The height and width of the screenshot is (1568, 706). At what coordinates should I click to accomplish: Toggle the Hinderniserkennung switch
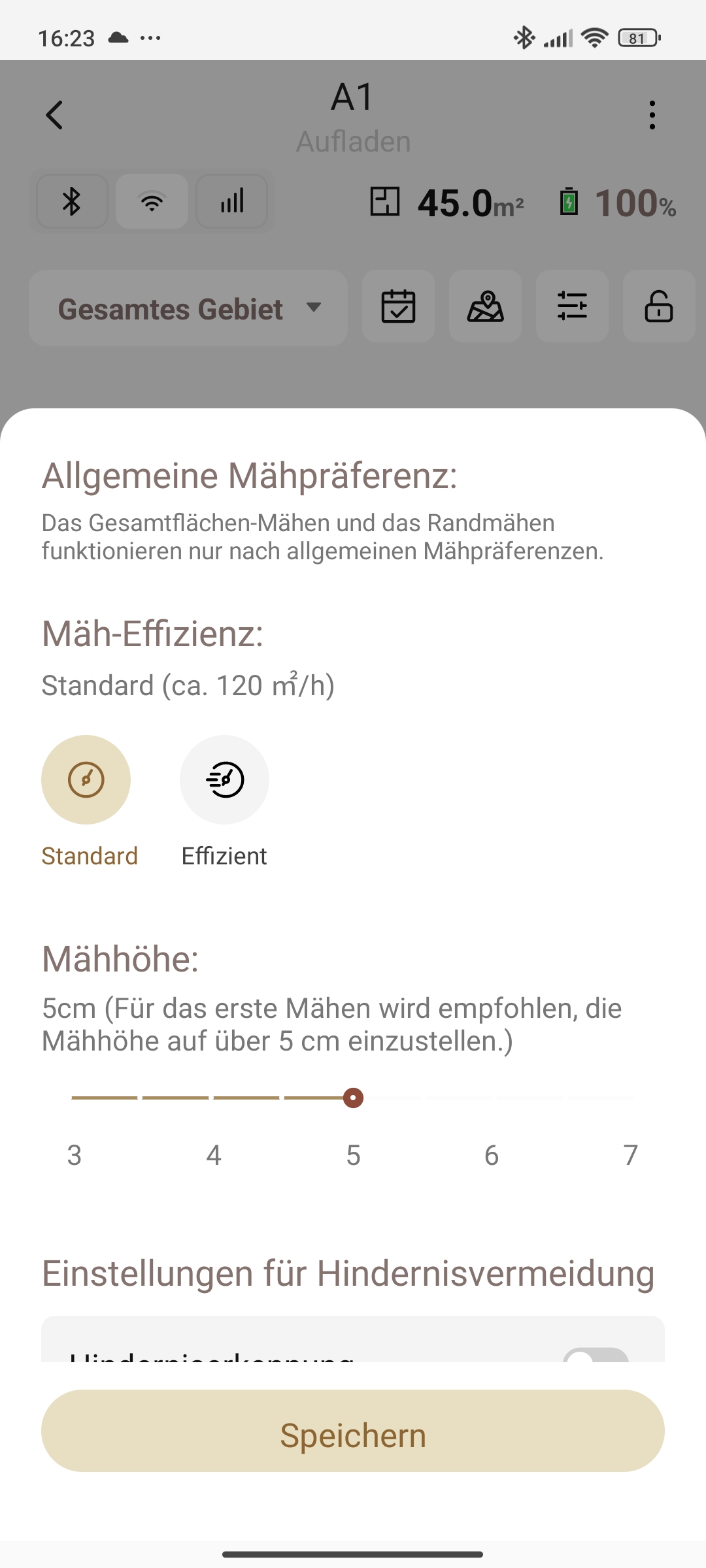pyautogui.click(x=596, y=1355)
